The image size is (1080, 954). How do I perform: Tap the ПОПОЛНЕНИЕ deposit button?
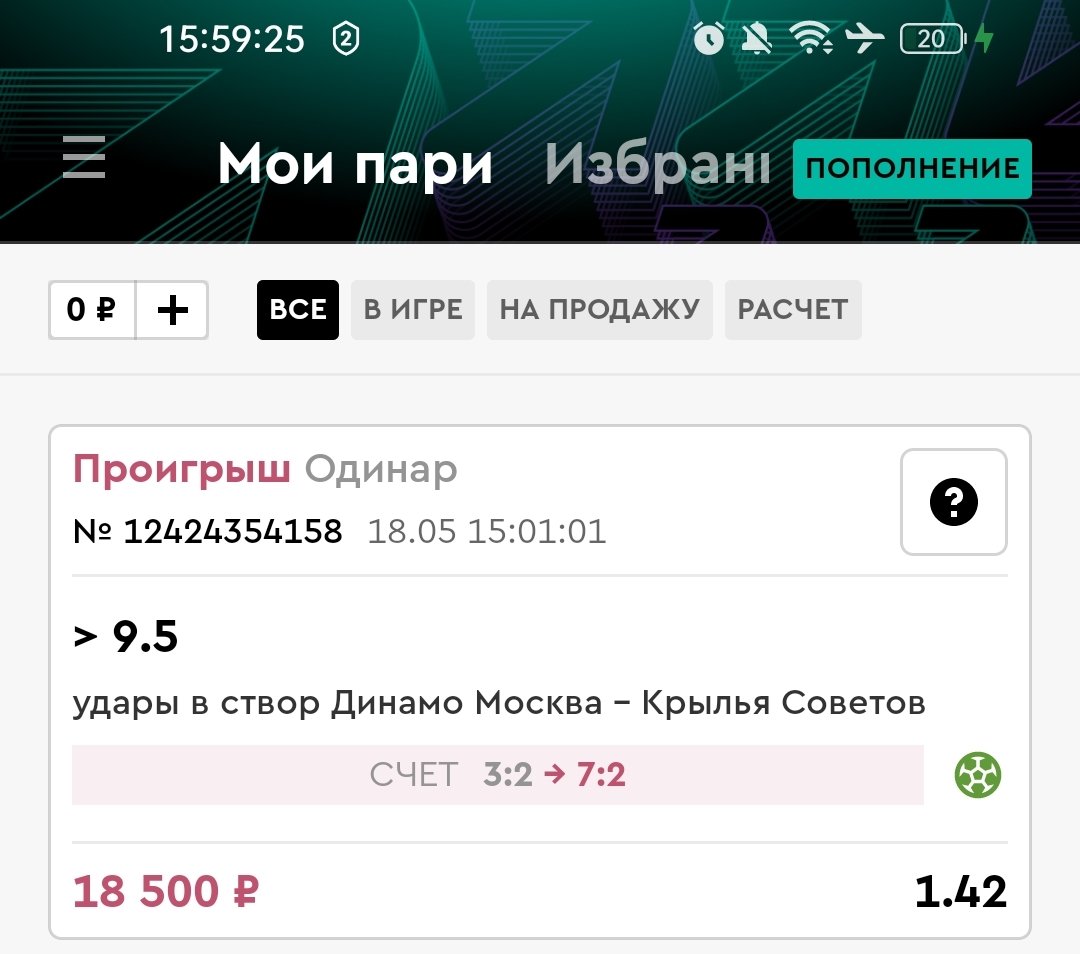click(x=911, y=168)
